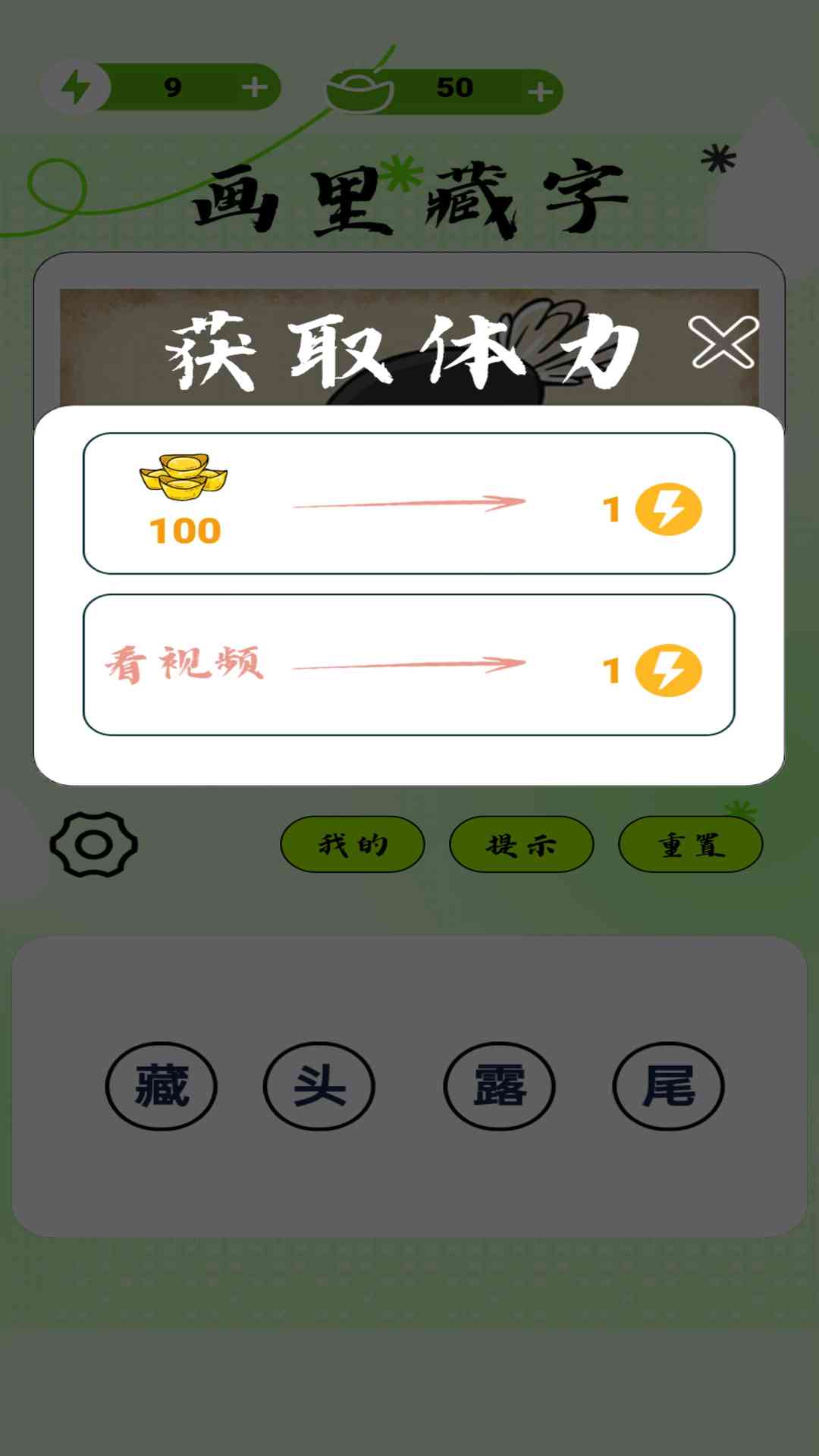Click the plus next to energy count 9
This screenshot has width=819, height=1456.
[258, 87]
